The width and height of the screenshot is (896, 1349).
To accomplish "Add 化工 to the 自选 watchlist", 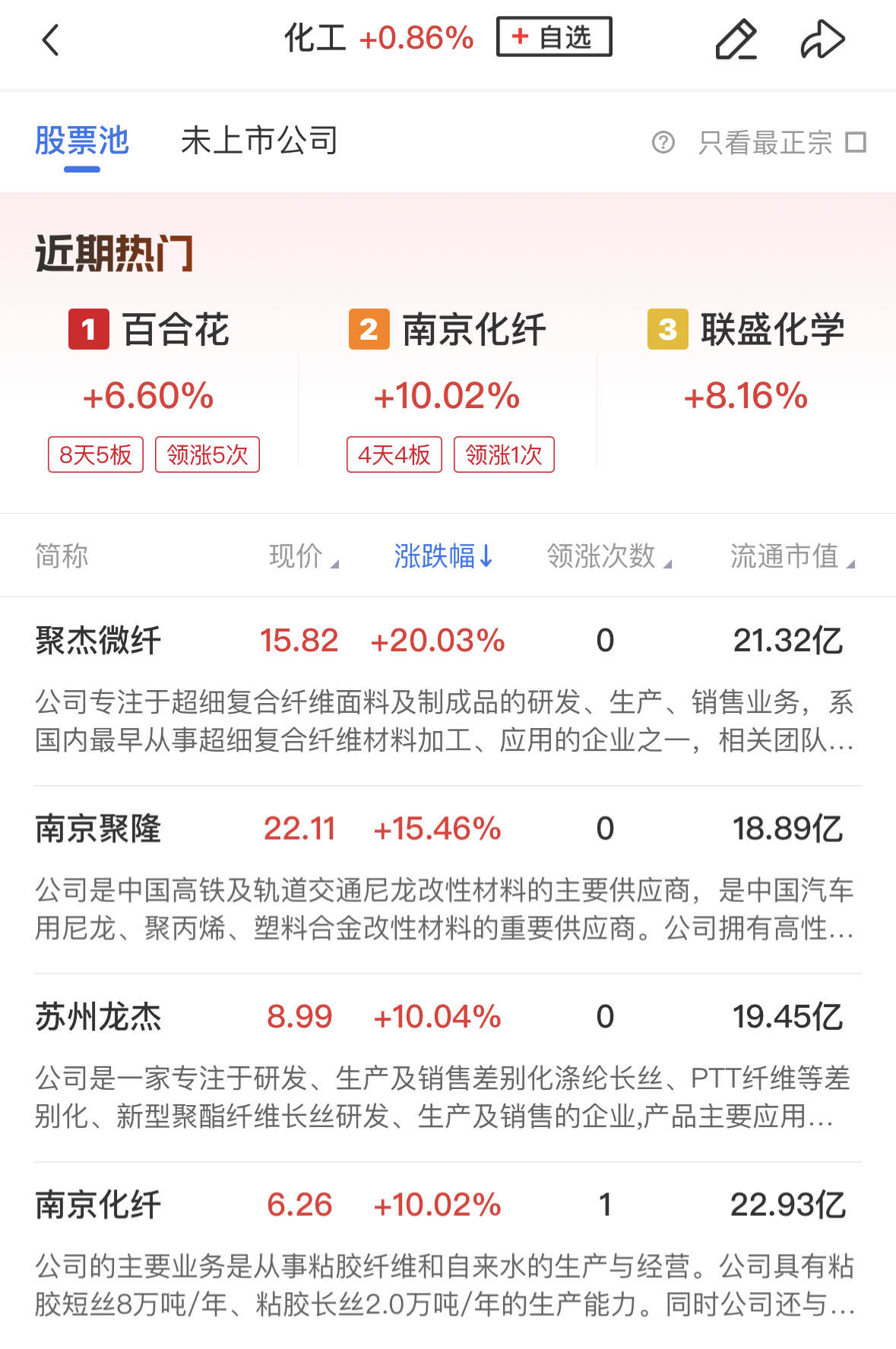I will (x=553, y=37).
